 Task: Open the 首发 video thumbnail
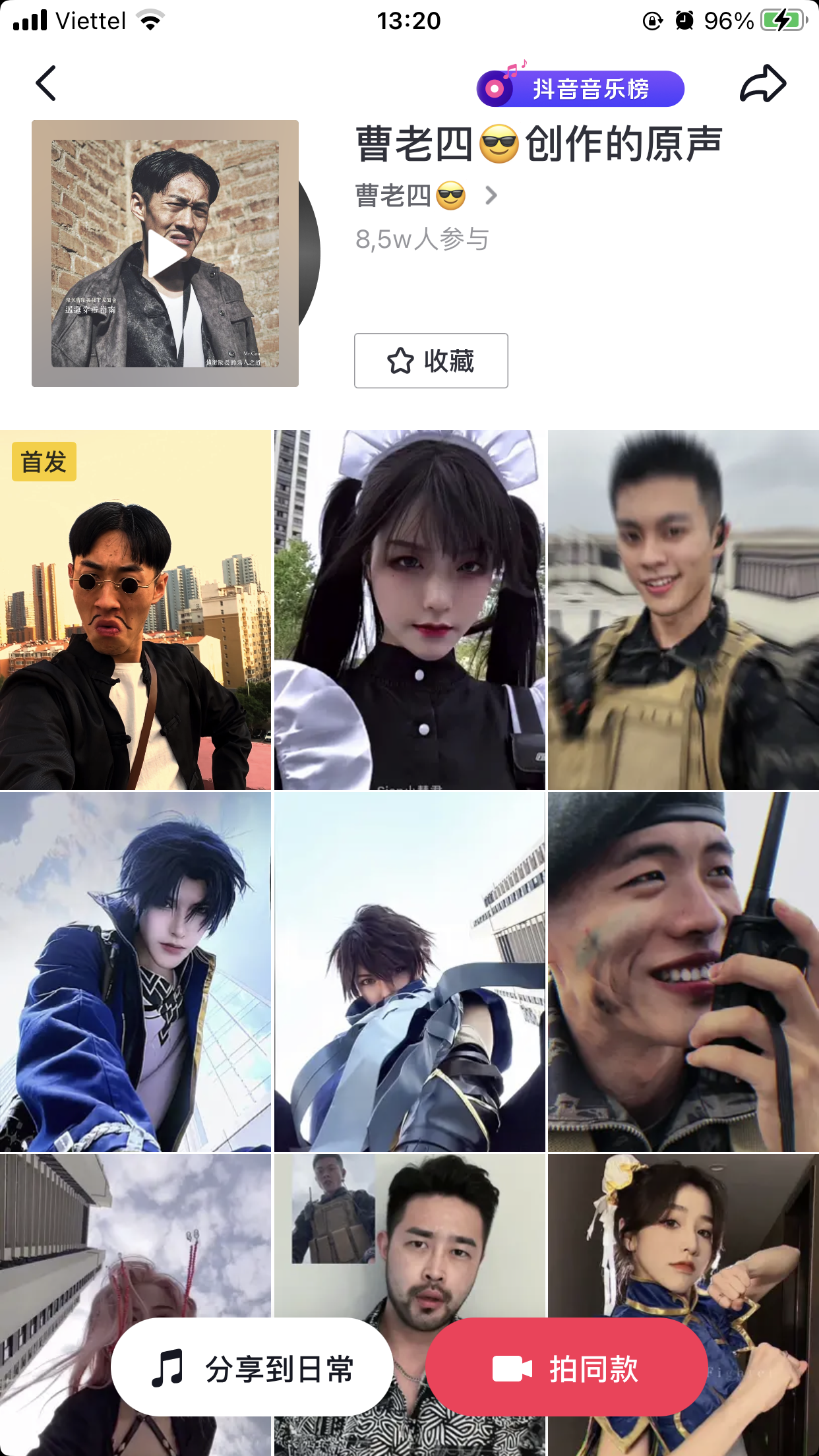pyautogui.click(x=135, y=610)
